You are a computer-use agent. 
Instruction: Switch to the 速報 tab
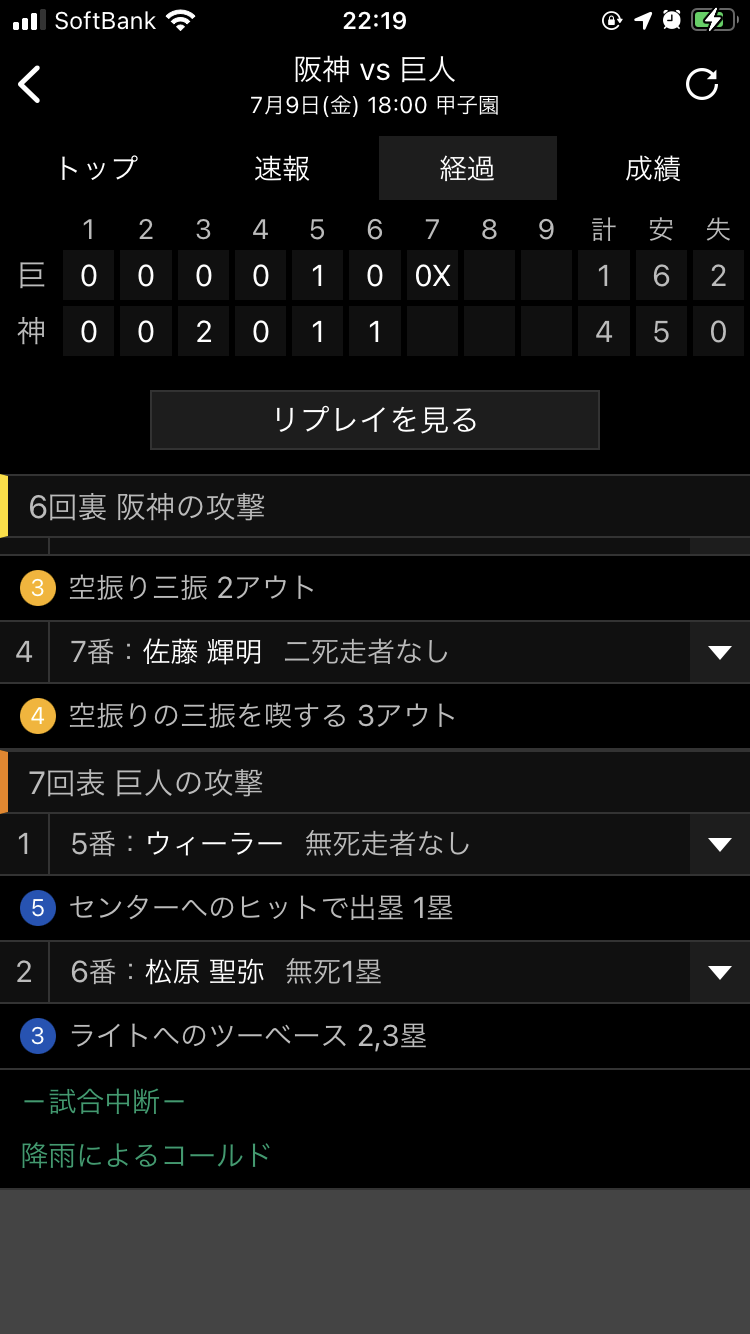click(x=282, y=169)
